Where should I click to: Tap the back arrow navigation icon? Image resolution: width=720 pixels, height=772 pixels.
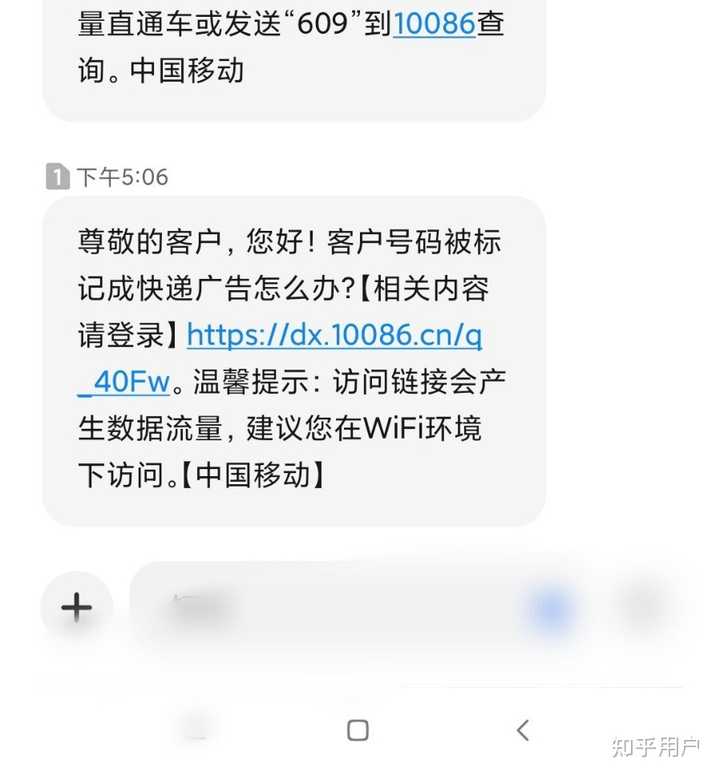pos(522,731)
